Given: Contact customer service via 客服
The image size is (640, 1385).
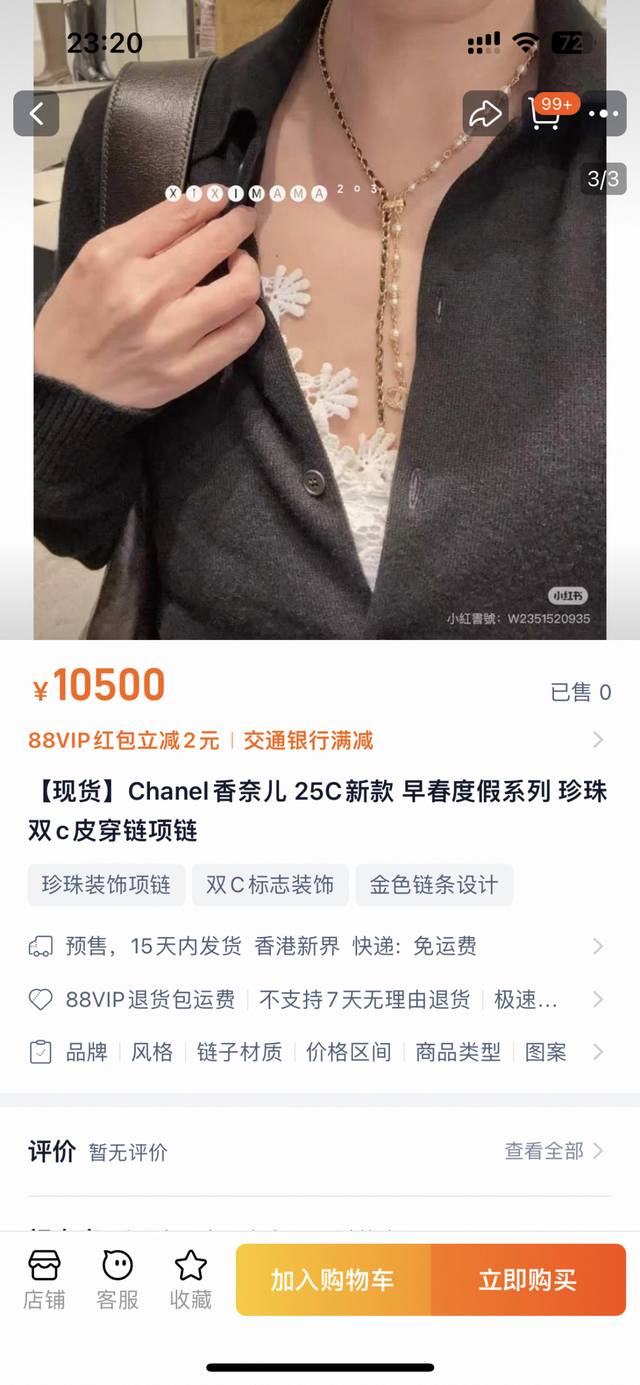Looking at the screenshot, I should click(x=117, y=1279).
